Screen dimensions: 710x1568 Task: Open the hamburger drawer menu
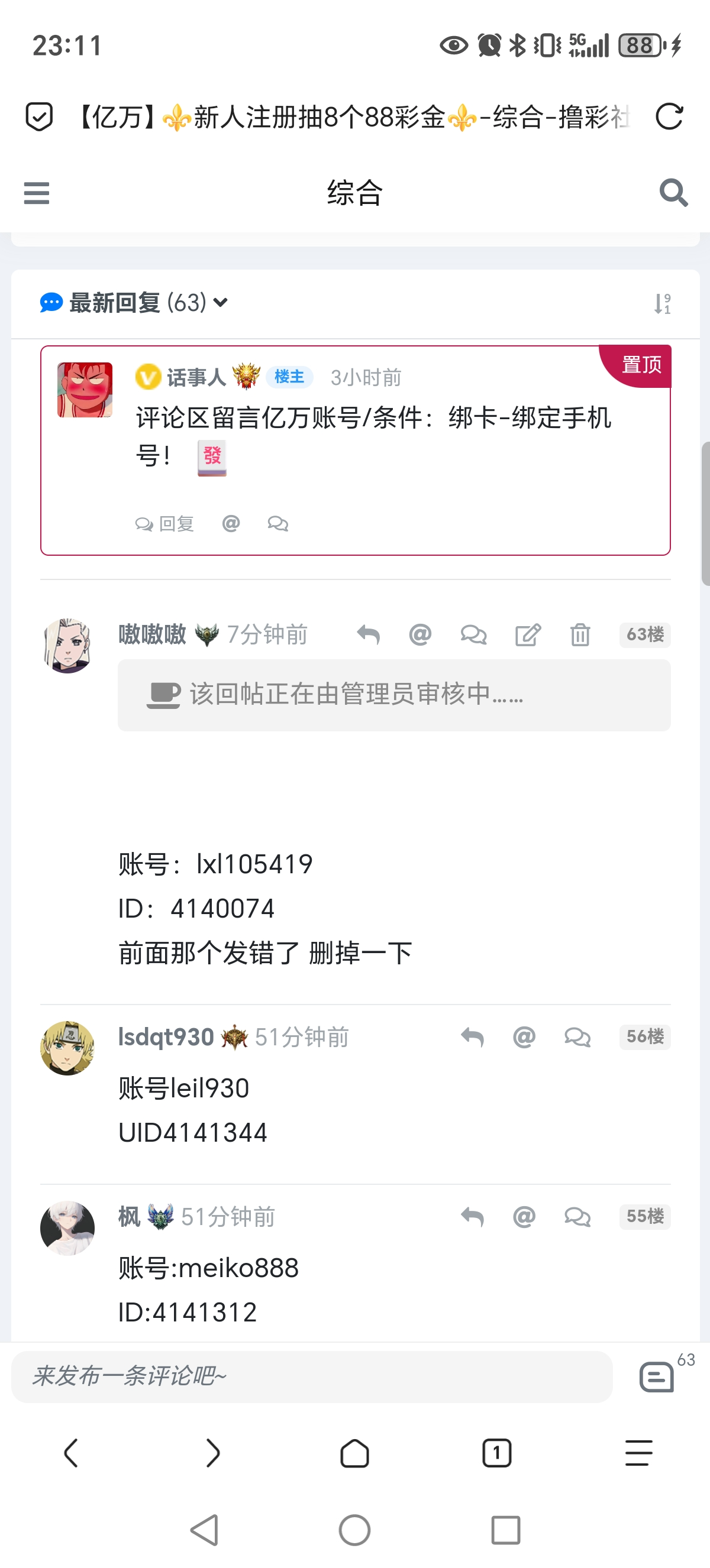pyautogui.click(x=37, y=193)
